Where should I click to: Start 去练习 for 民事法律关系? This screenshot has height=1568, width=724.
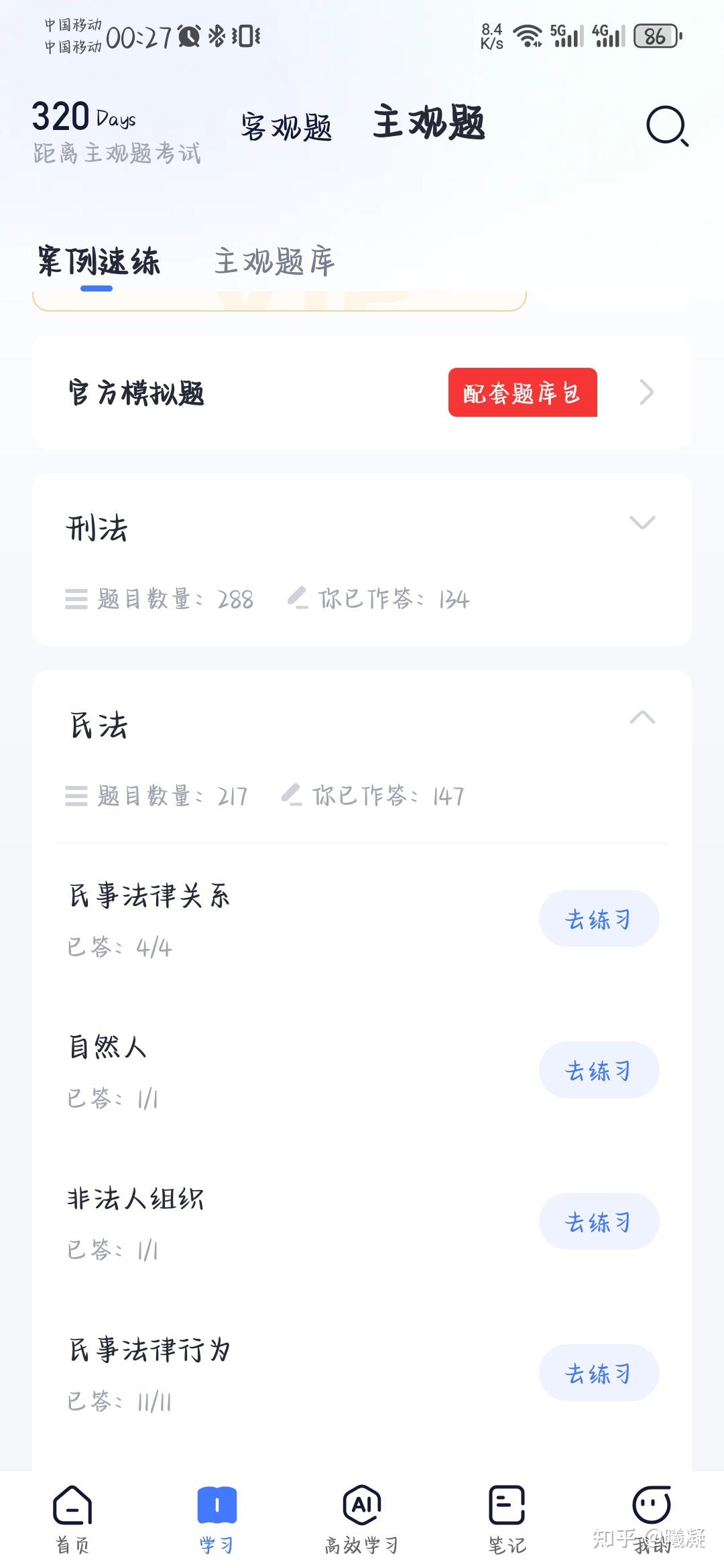[599, 919]
